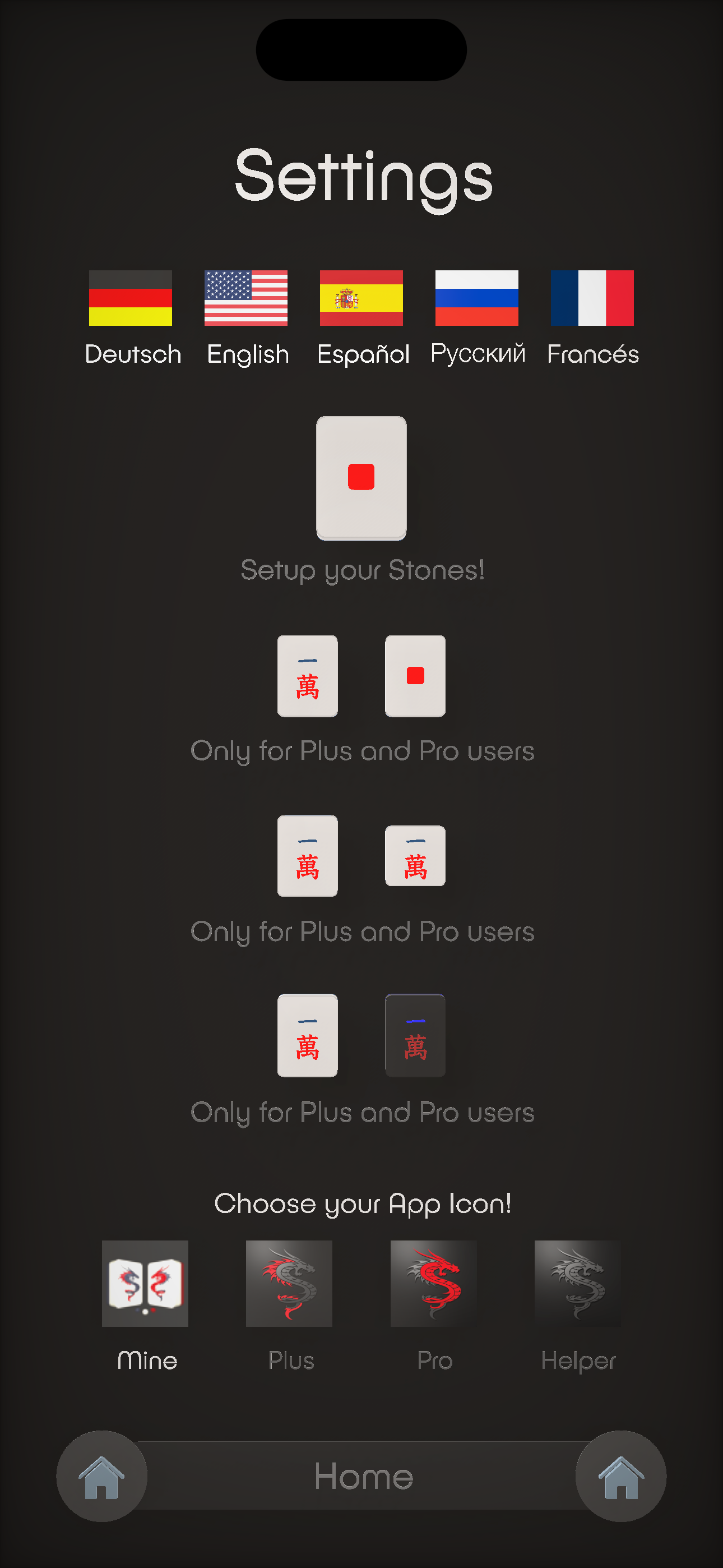Viewport: 723px width, 1568px height.
Task: Go back using the Home button
Action: [363, 1475]
